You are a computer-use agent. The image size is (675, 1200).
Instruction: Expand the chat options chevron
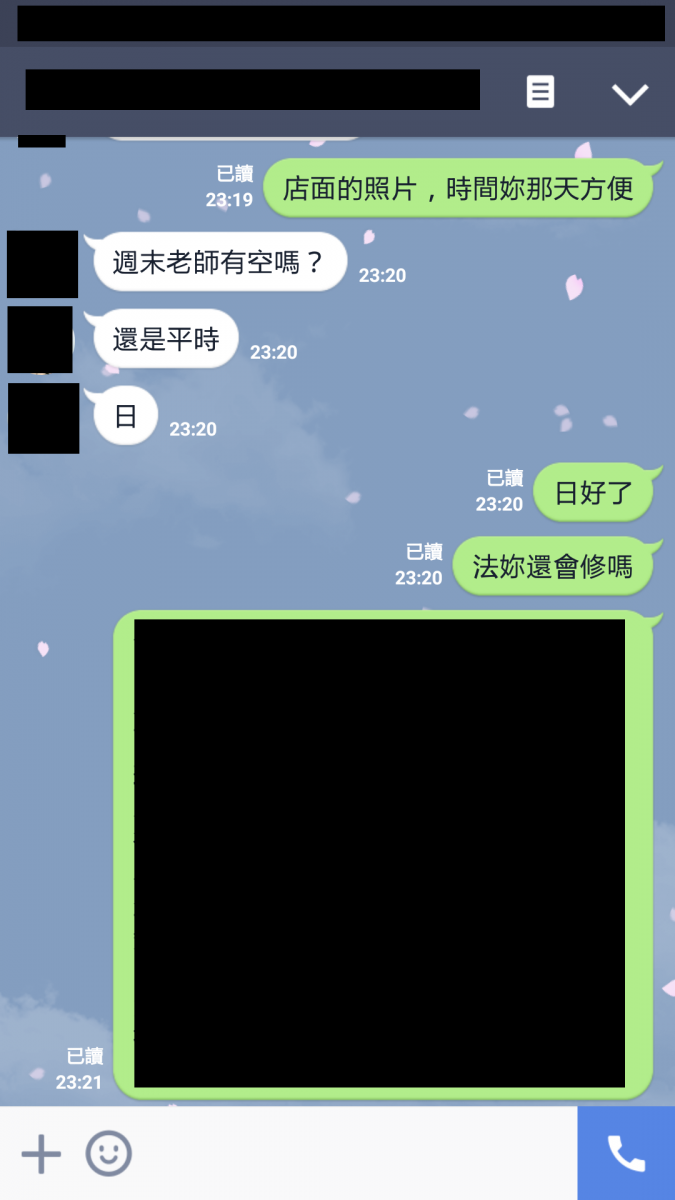(630, 93)
